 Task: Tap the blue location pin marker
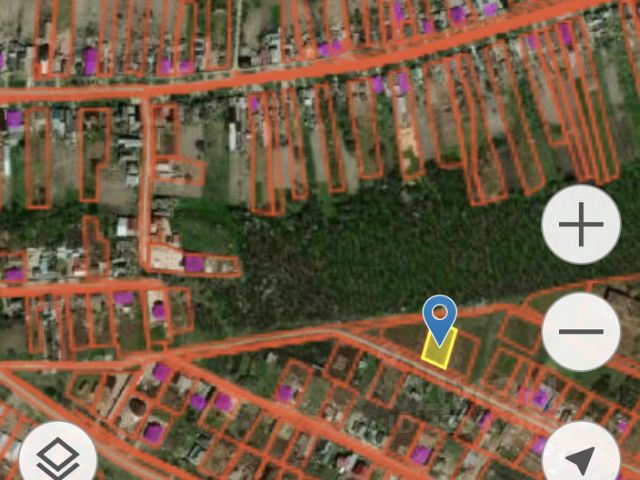(439, 315)
